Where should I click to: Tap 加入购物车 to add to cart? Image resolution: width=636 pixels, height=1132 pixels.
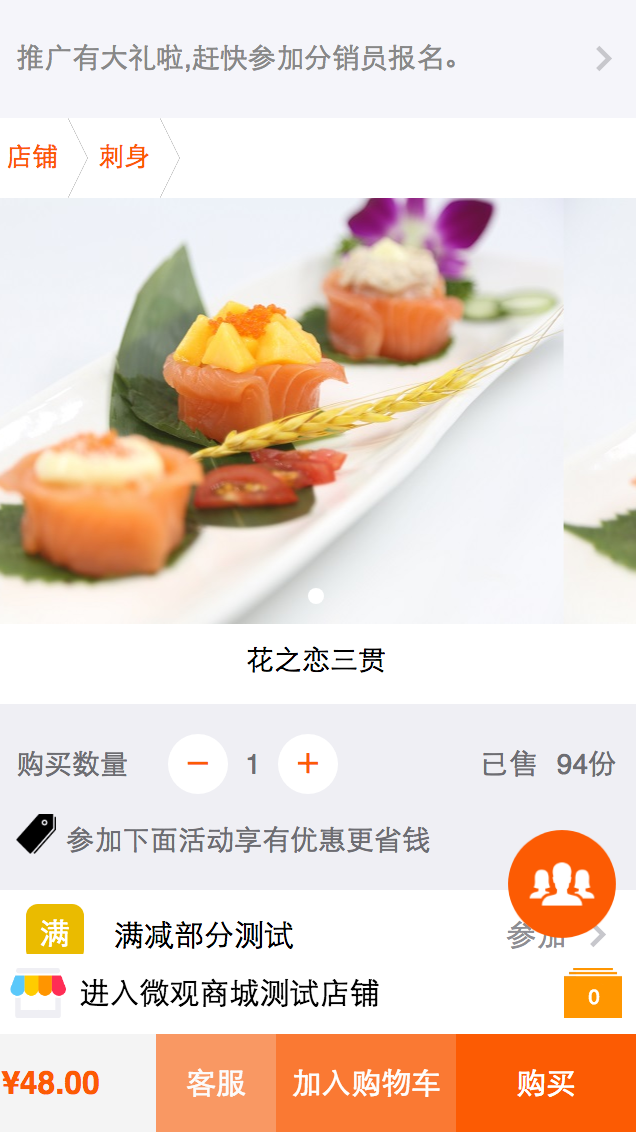point(366,1083)
